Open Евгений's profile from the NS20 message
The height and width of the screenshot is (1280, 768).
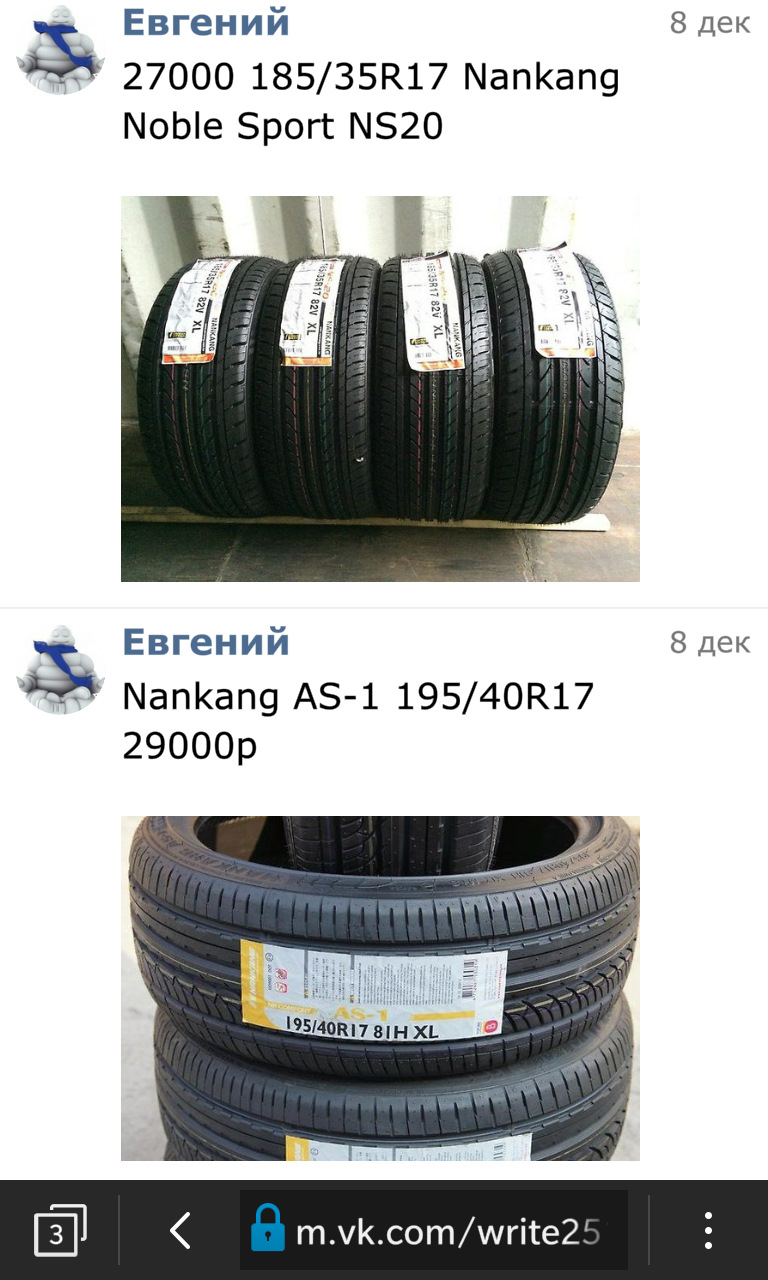pyautogui.click(x=206, y=22)
